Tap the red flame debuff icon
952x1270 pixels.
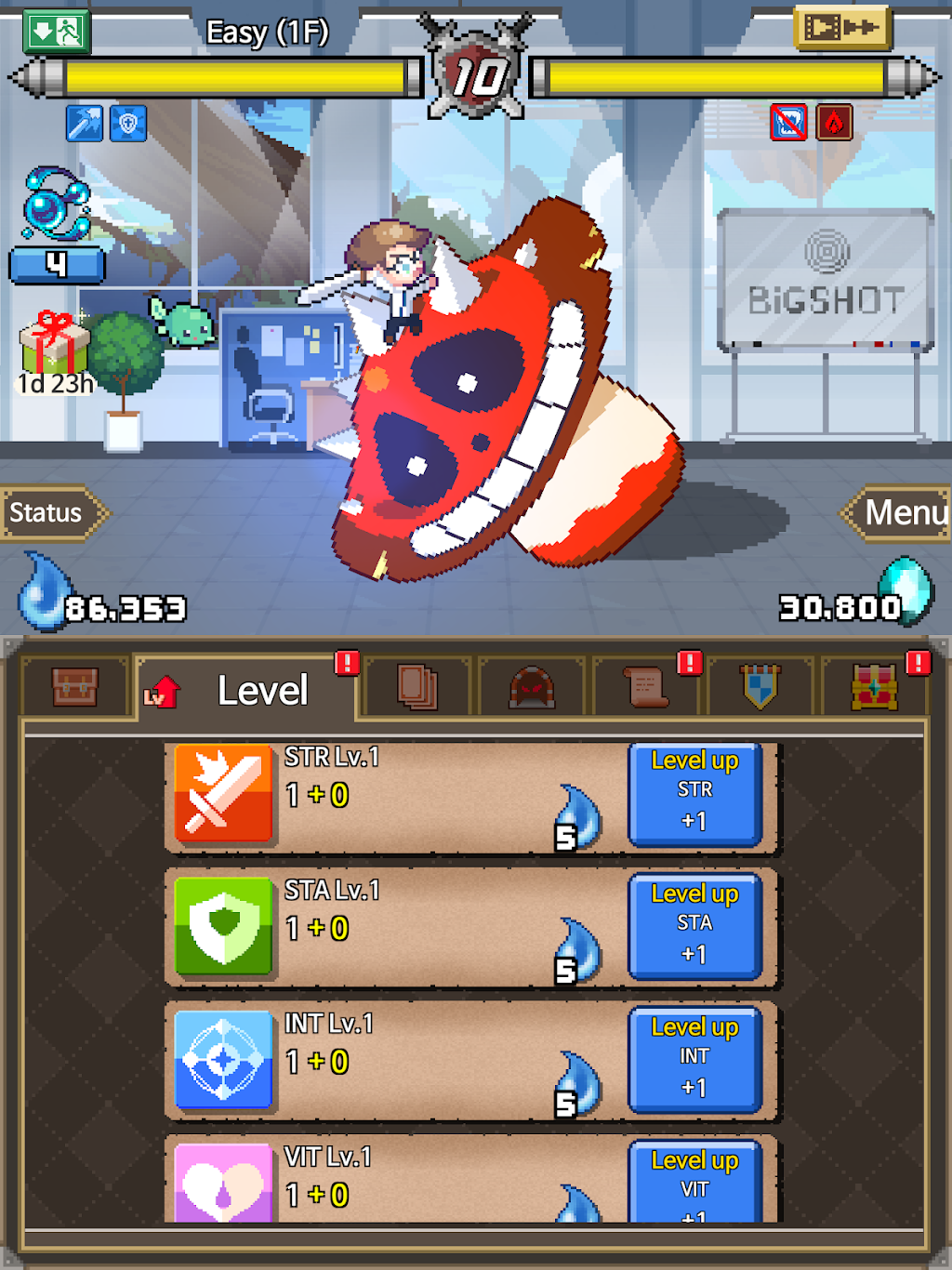point(834,123)
